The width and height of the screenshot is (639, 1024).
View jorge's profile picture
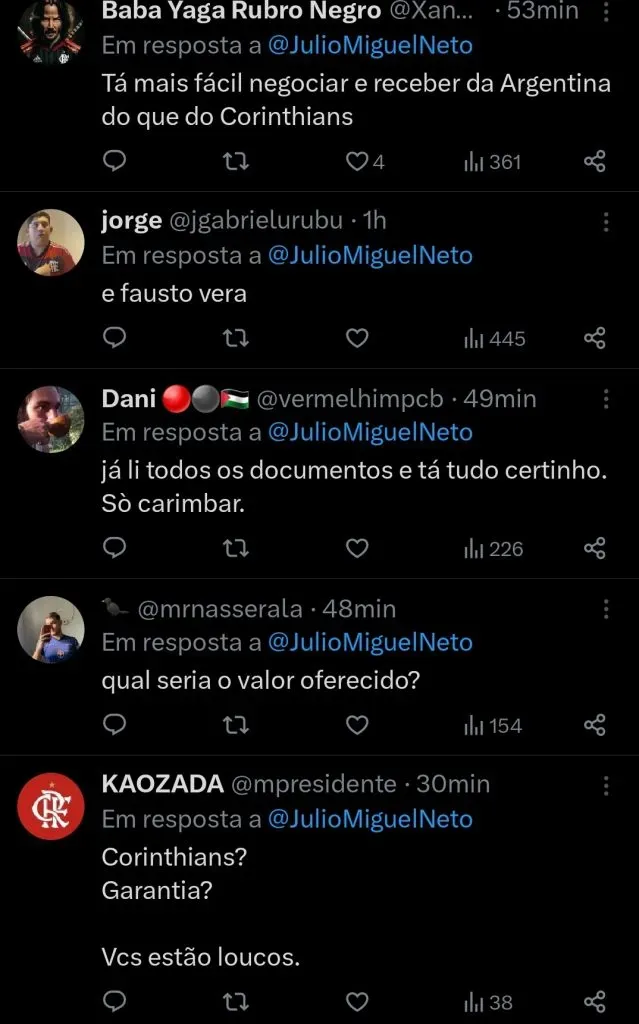[x=51, y=242]
